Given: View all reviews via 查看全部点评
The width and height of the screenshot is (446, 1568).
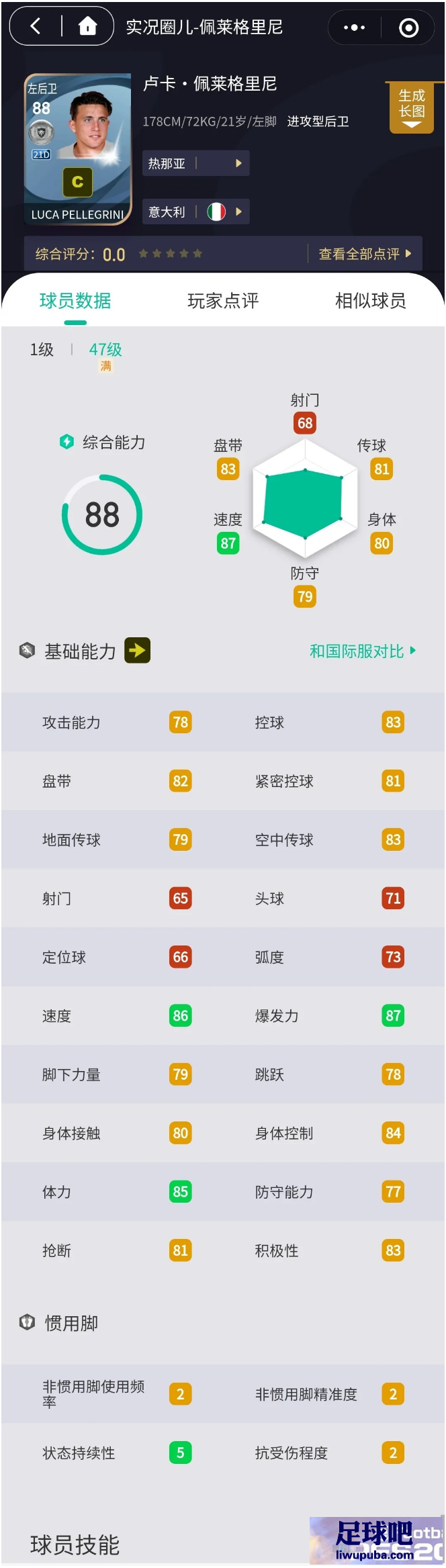Looking at the screenshot, I should click(365, 254).
